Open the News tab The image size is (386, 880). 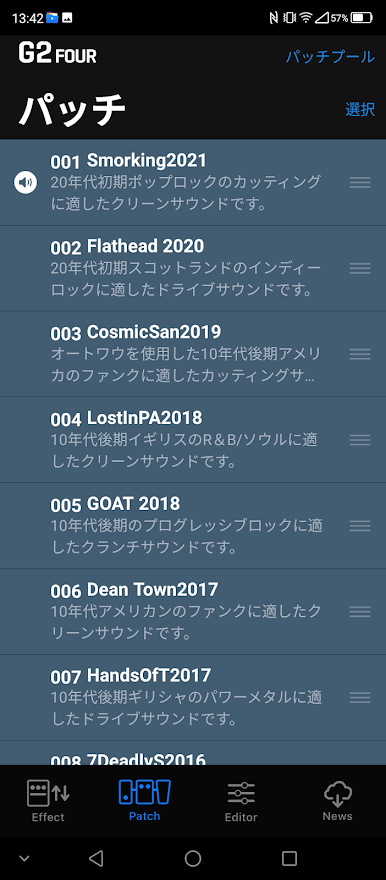338,801
